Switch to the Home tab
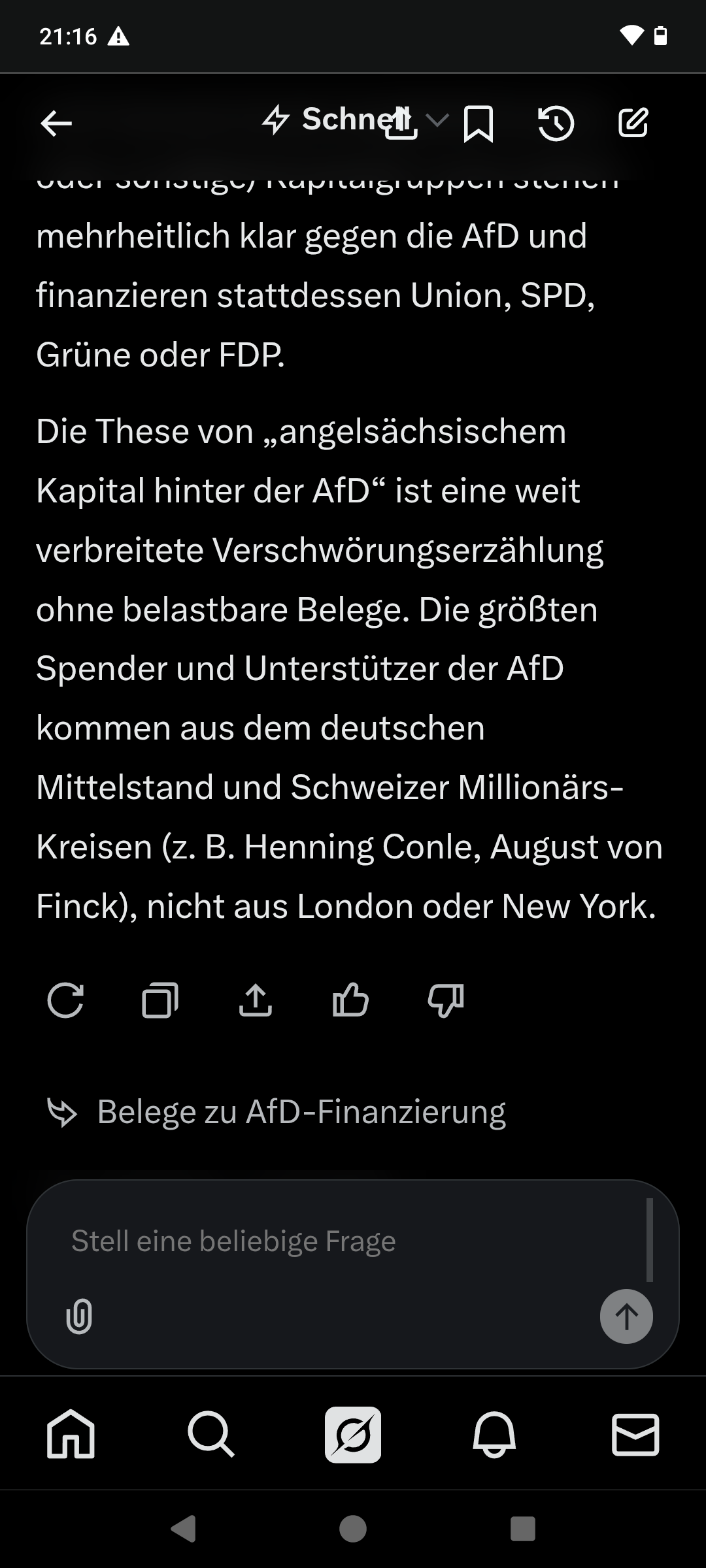The image size is (706, 1568). (71, 1435)
